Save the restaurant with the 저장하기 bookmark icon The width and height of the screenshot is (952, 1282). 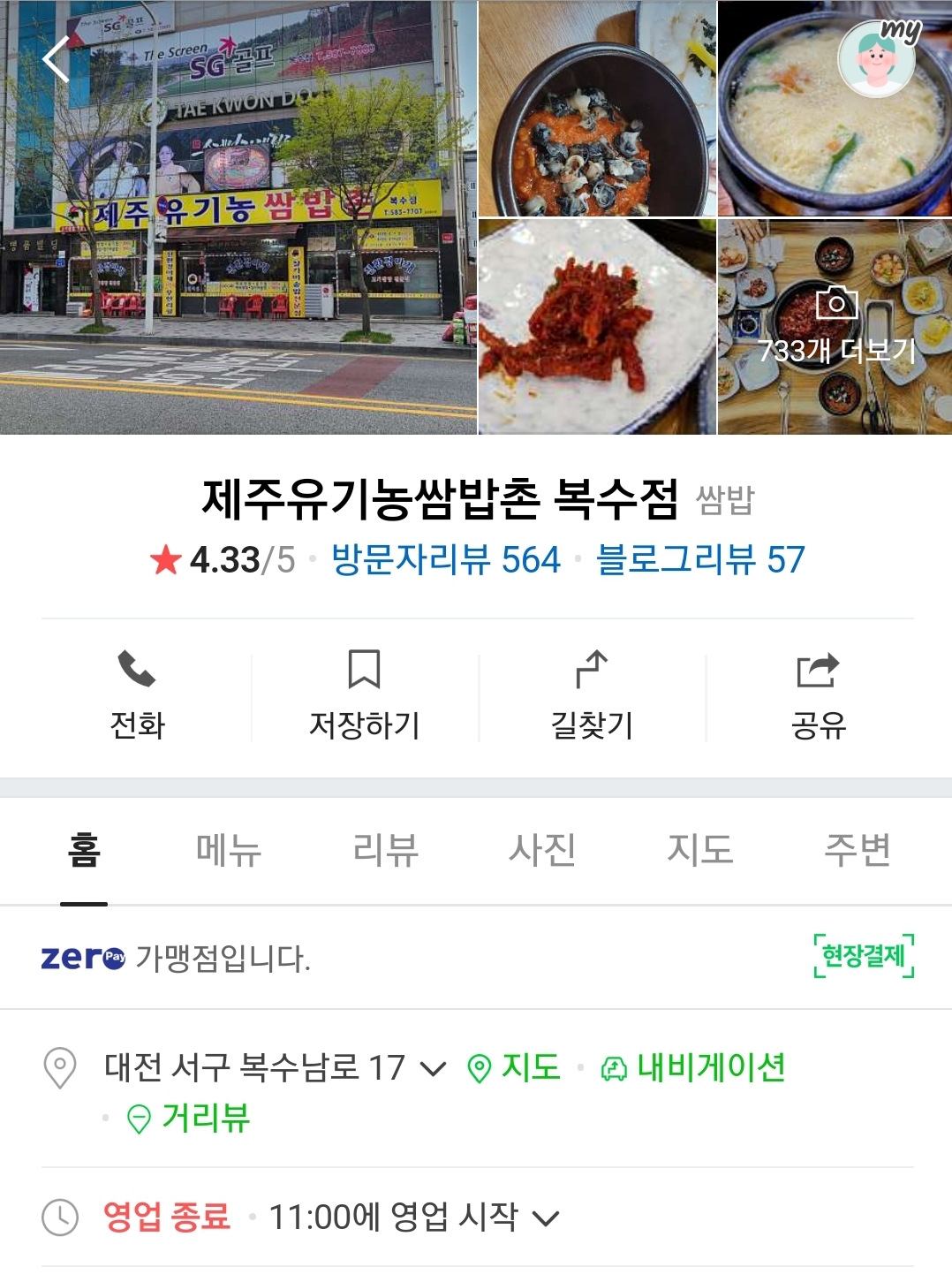click(x=366, y=671)
